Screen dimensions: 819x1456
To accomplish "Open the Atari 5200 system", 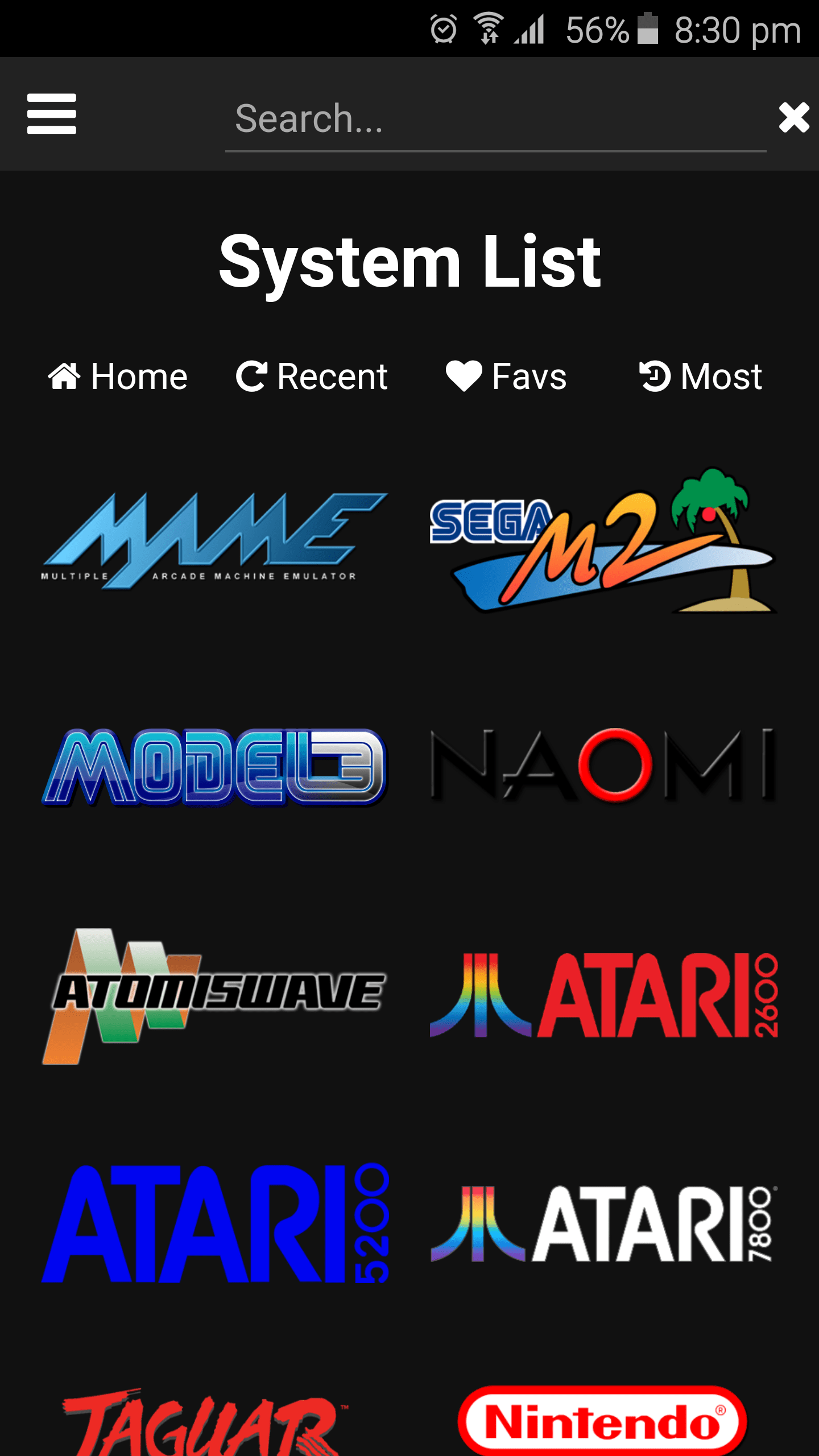I will (x=215, y=1223).
